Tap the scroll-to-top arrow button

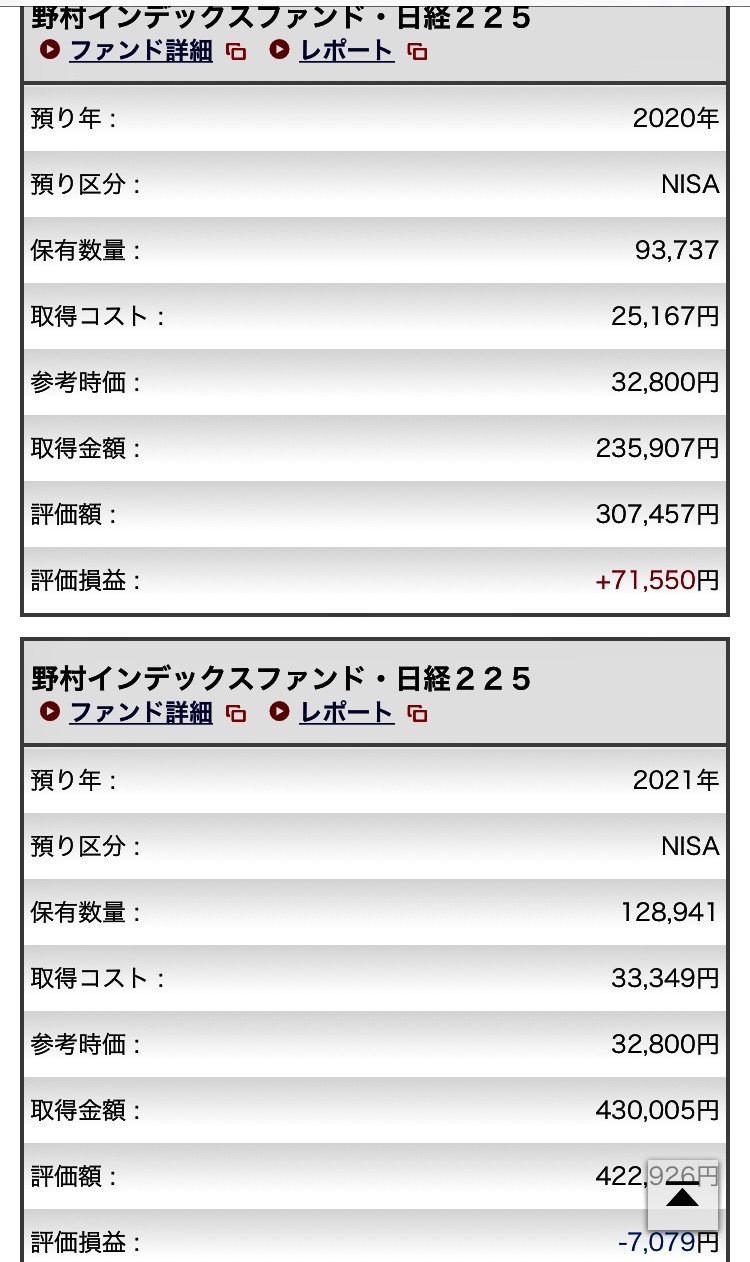click(683, 1195)
